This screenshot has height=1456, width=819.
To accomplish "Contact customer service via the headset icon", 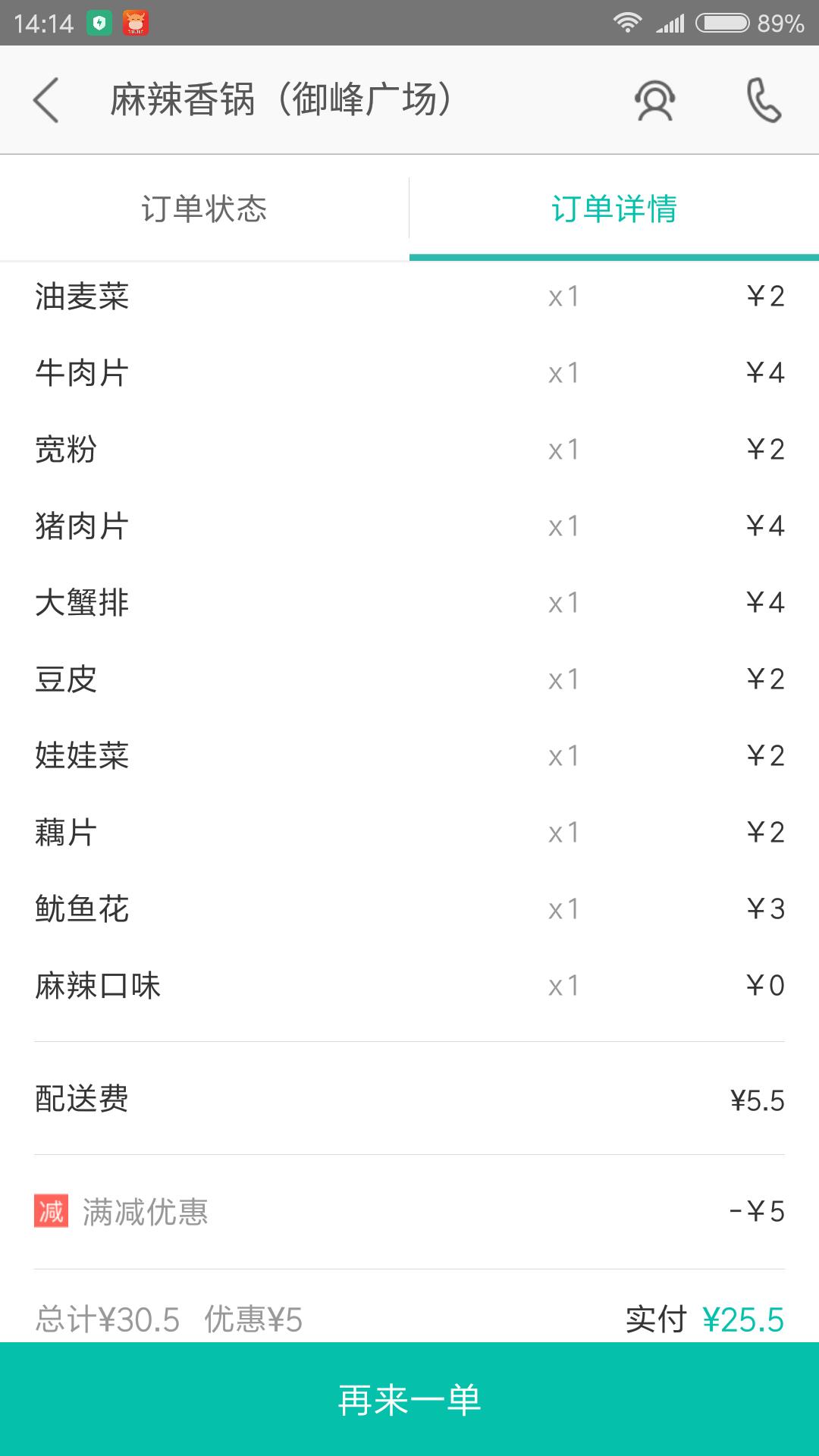I will 655,100.
